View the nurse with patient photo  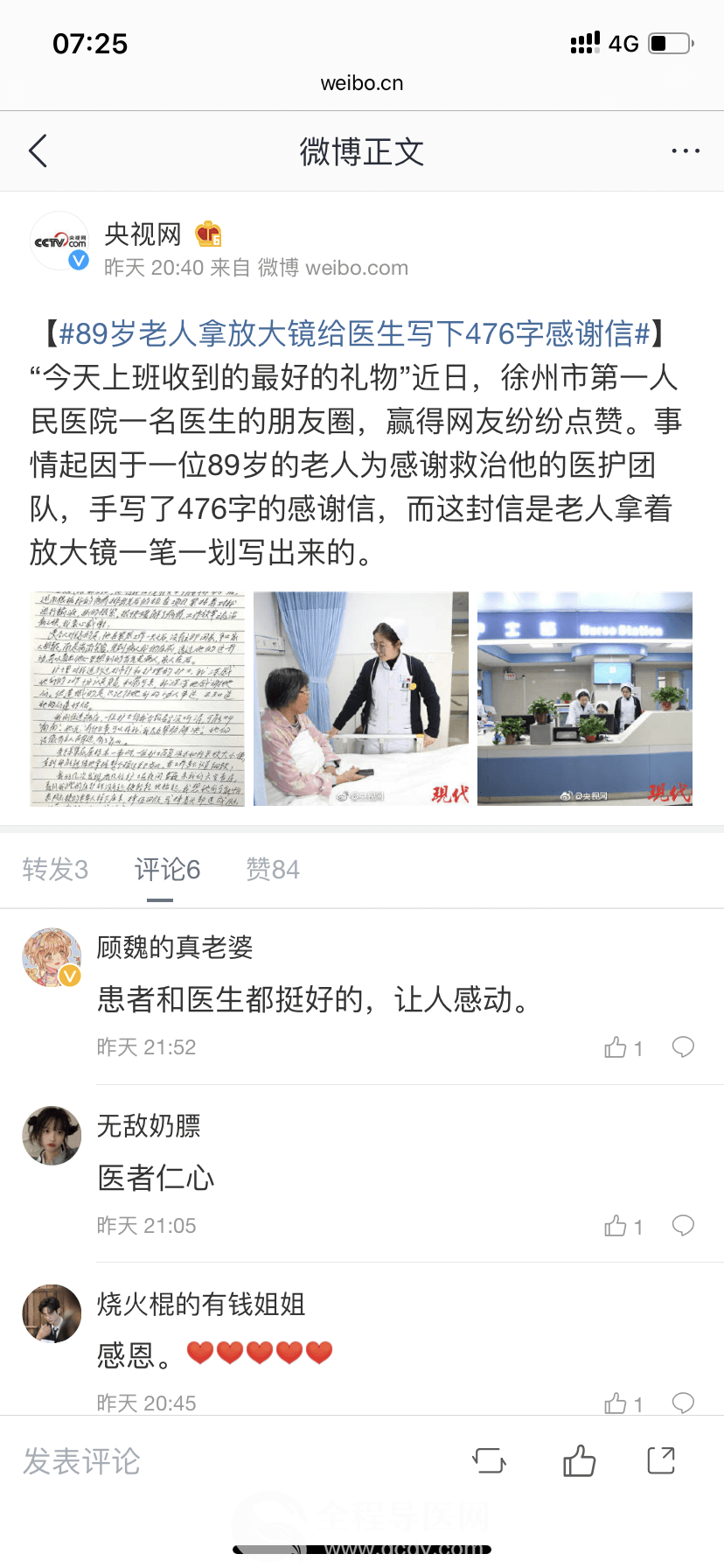[x=361, y=698]
